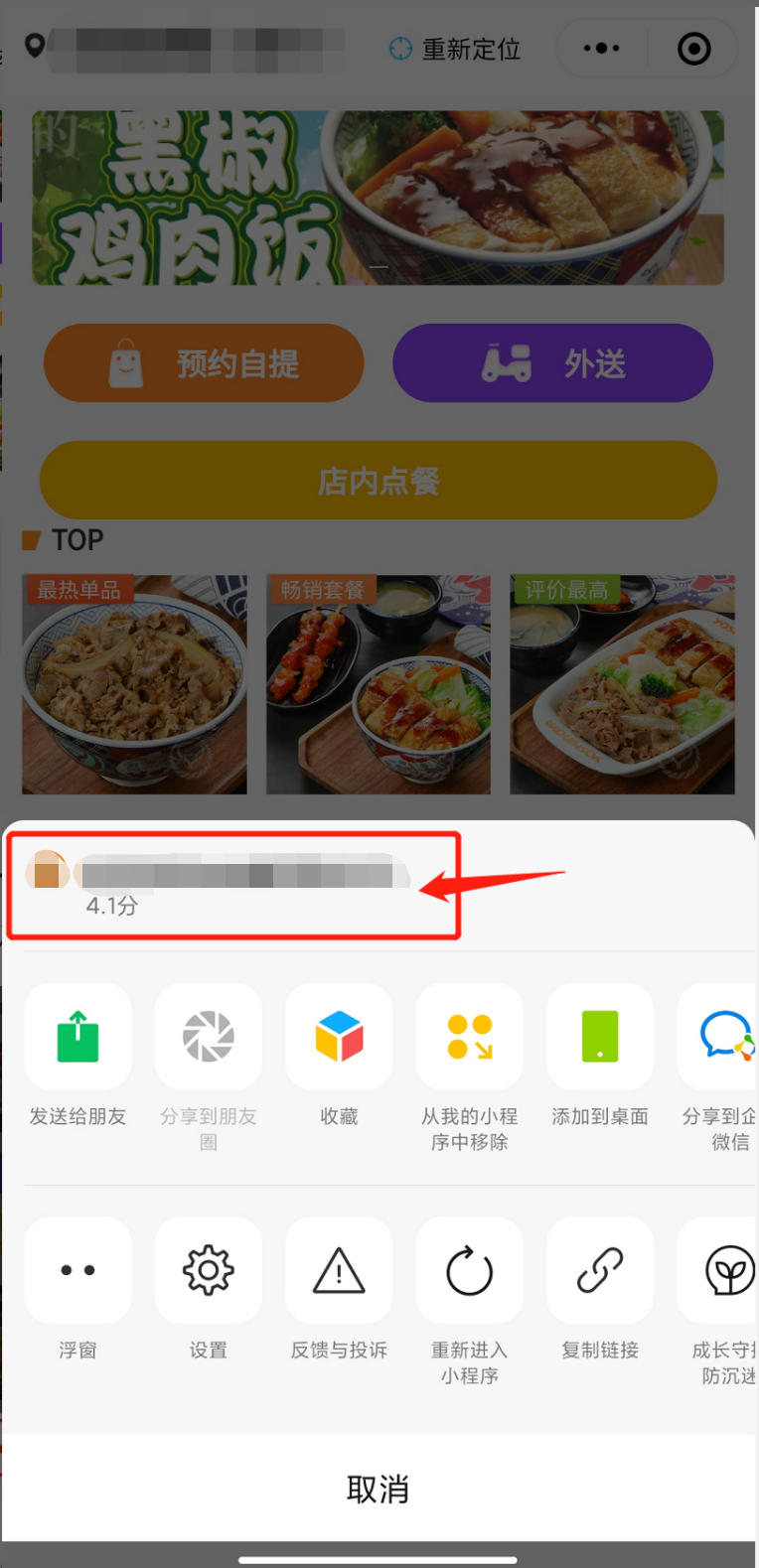
Task: Choose 添加到桌面 shortcut option
Action: click(x=600, y=1037)
